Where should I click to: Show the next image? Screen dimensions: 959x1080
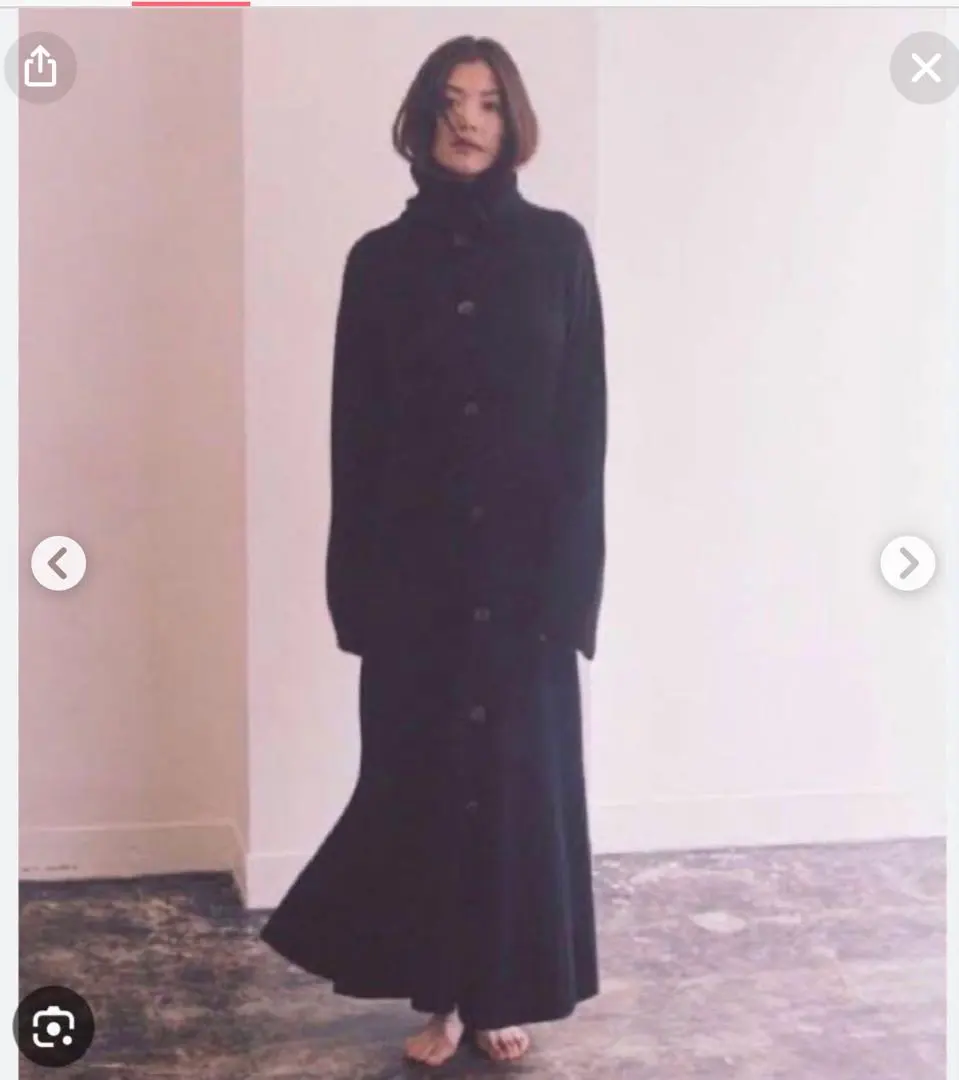pyautogui.click(x=907, y=564)
